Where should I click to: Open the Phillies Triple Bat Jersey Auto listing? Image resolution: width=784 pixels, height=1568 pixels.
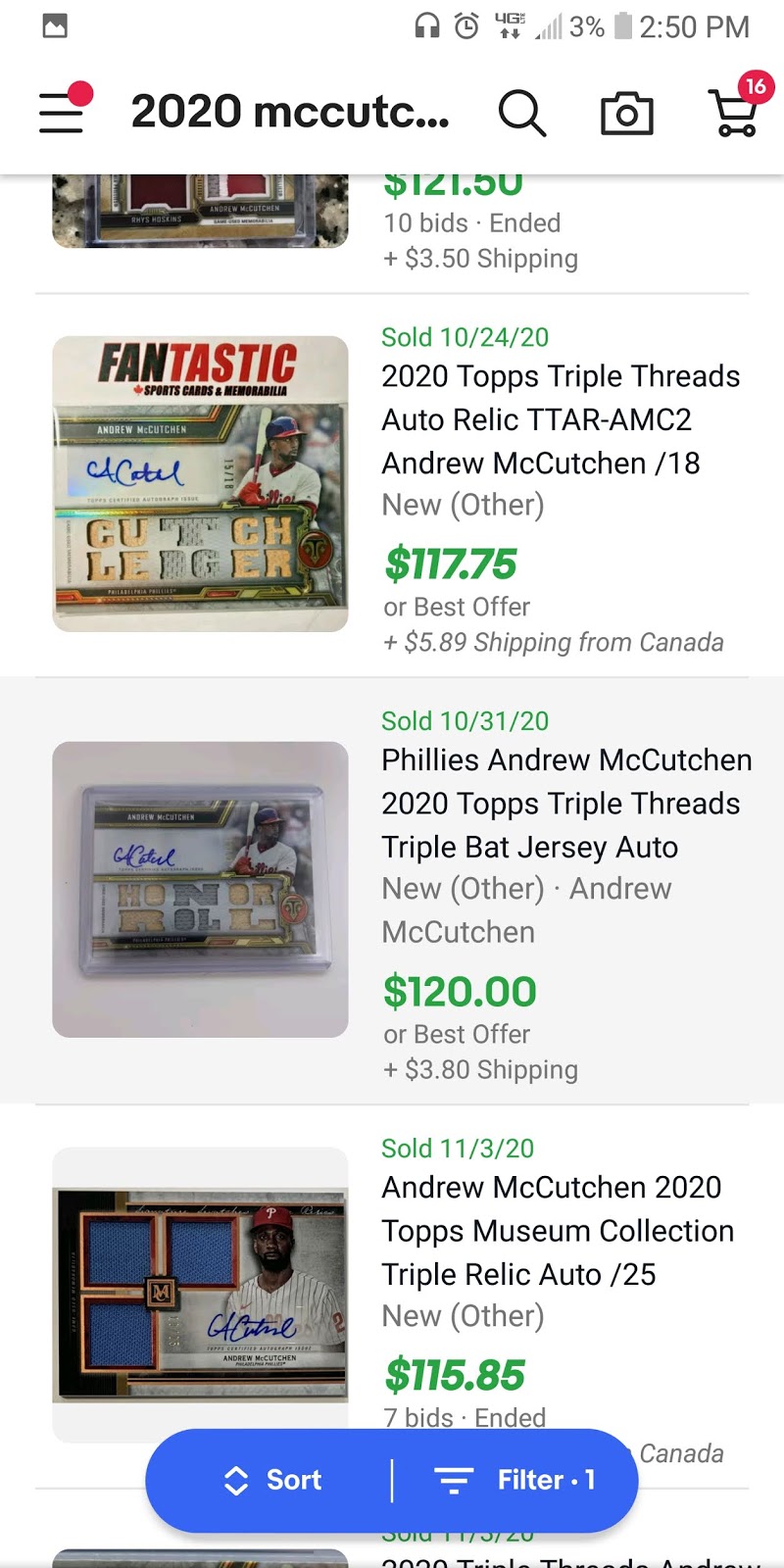click(565, 804)
